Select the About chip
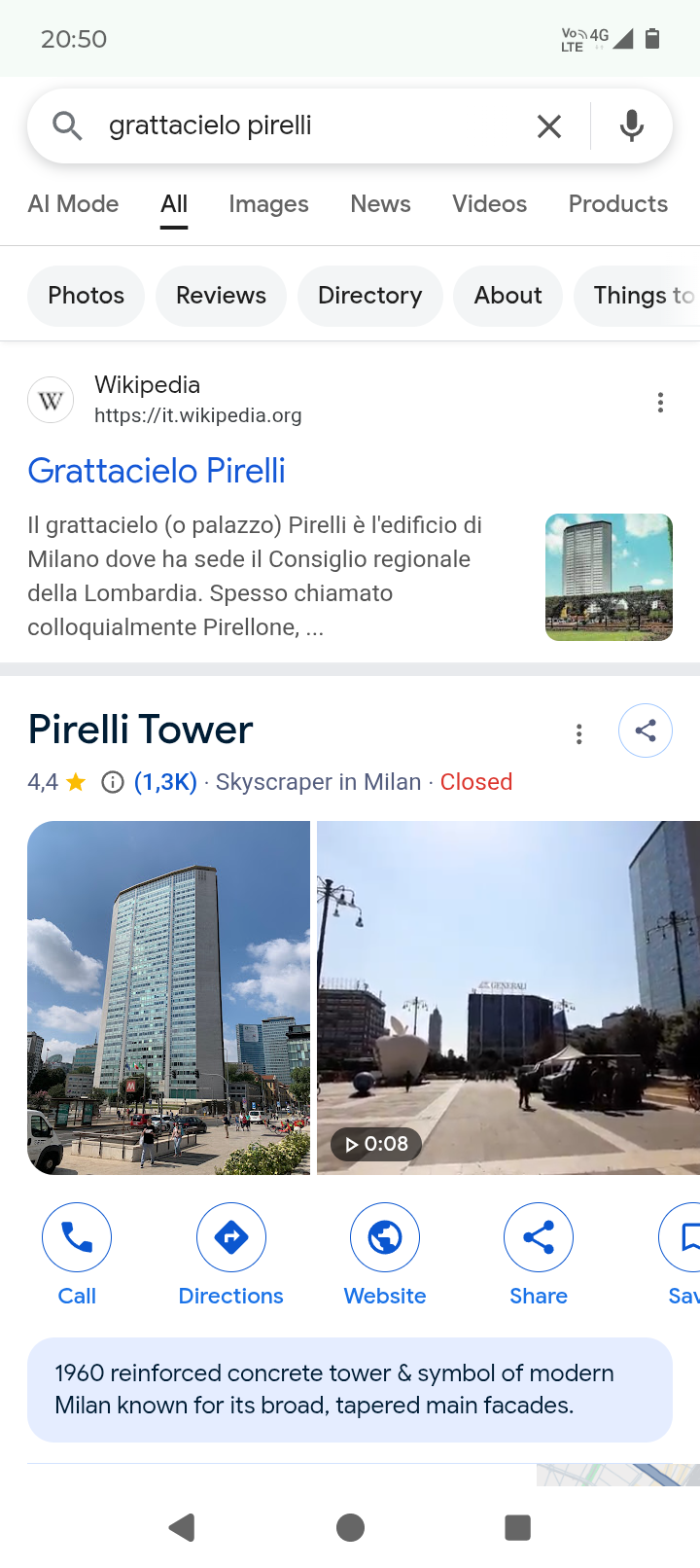 pyautogui.click(x=507, y=296)
